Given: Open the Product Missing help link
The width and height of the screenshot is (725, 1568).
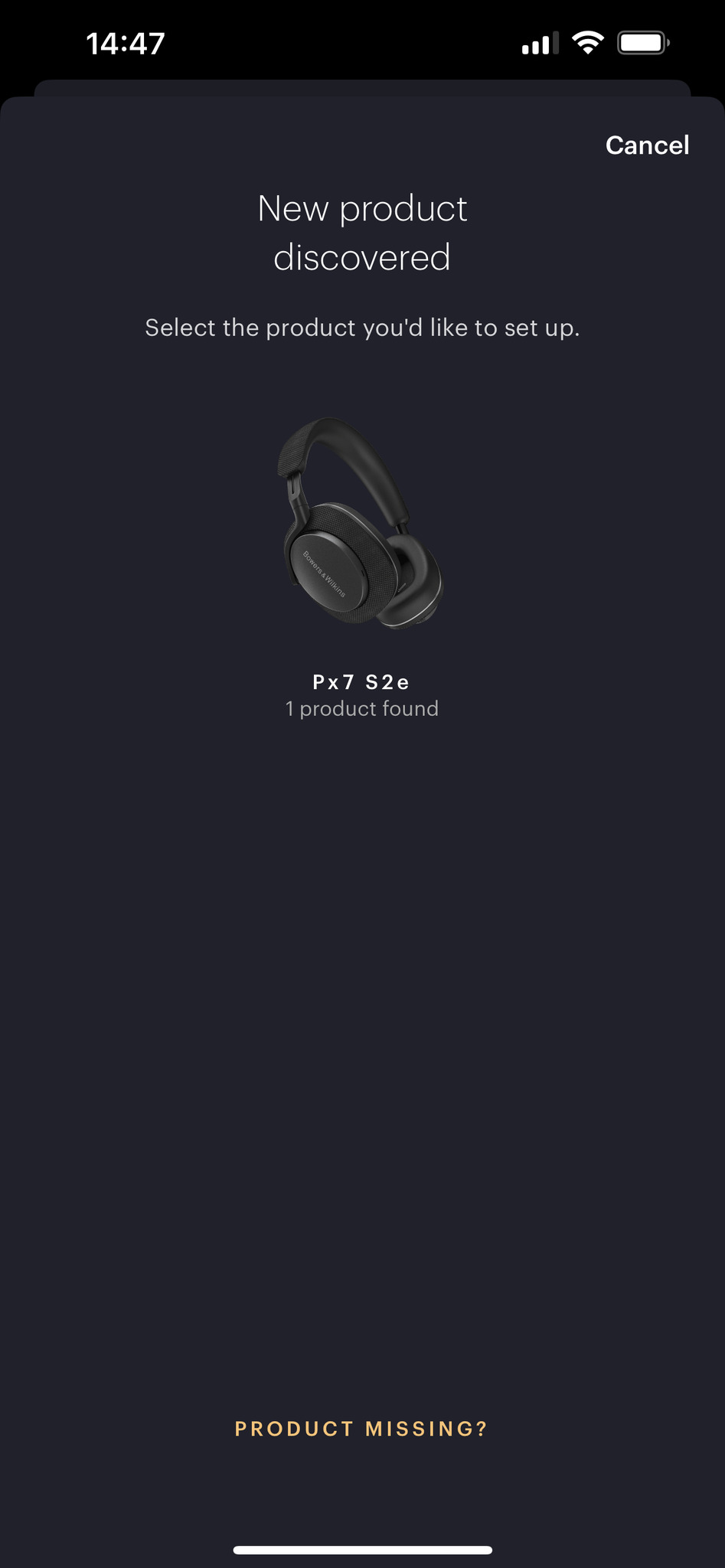Looking at the screenshot, I should click(361, 1429).
